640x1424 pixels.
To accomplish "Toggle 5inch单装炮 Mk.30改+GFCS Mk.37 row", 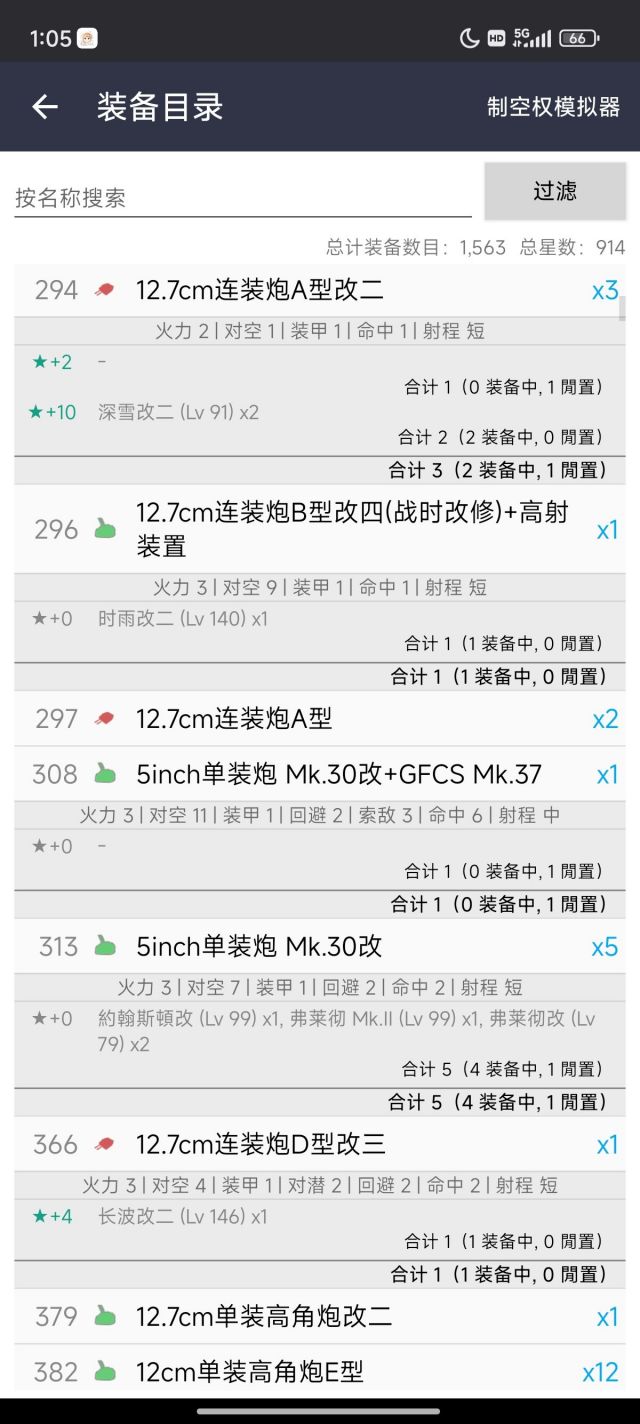I will (x=320, y=775).
